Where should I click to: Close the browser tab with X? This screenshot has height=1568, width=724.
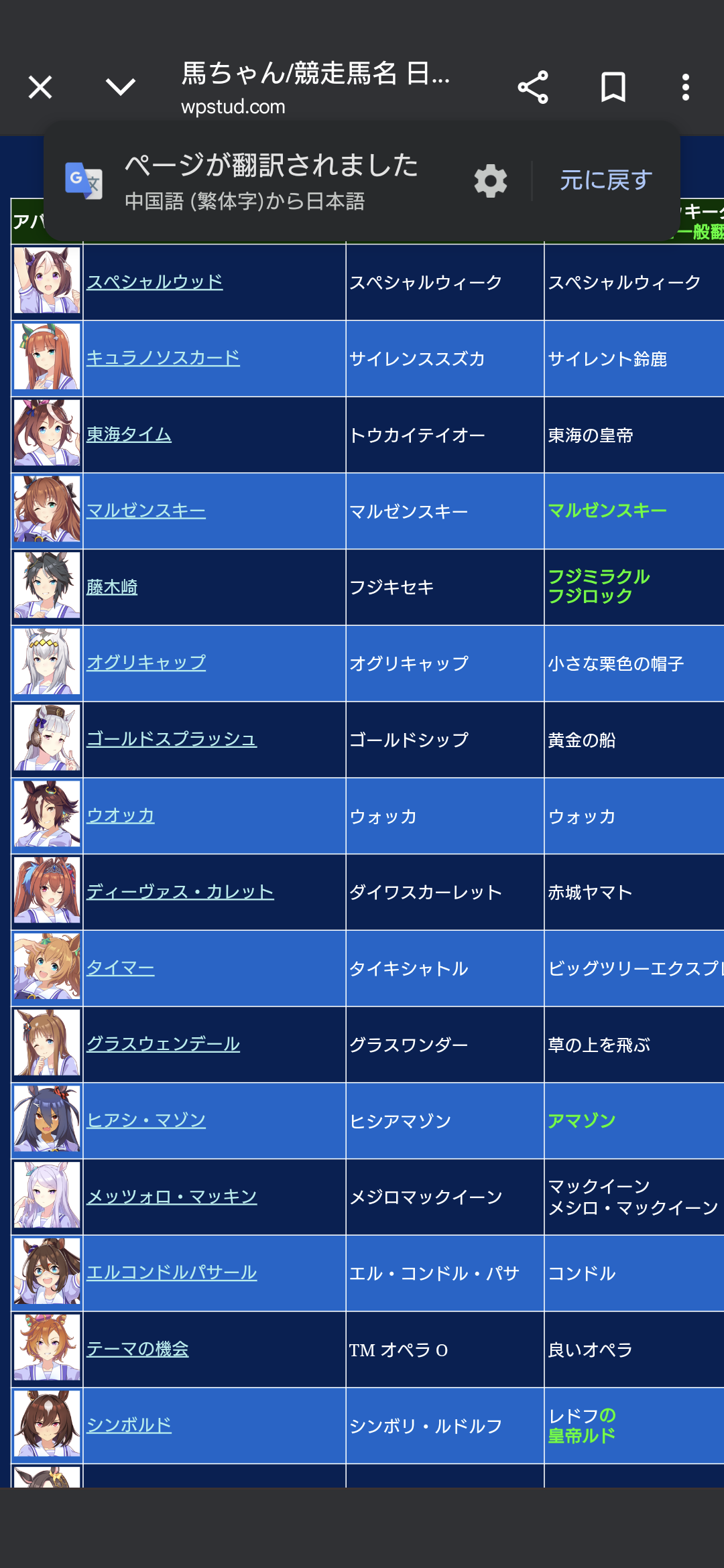tap(40, 87)
